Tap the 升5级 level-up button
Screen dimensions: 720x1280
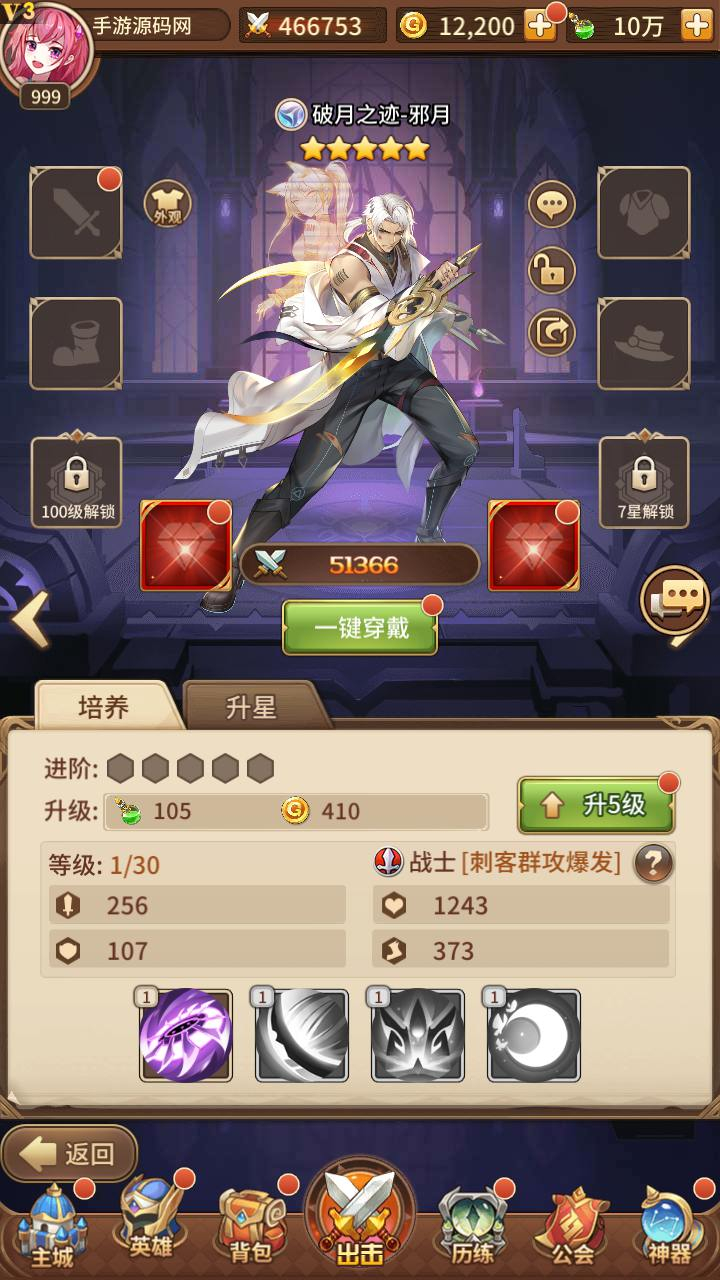596,805
